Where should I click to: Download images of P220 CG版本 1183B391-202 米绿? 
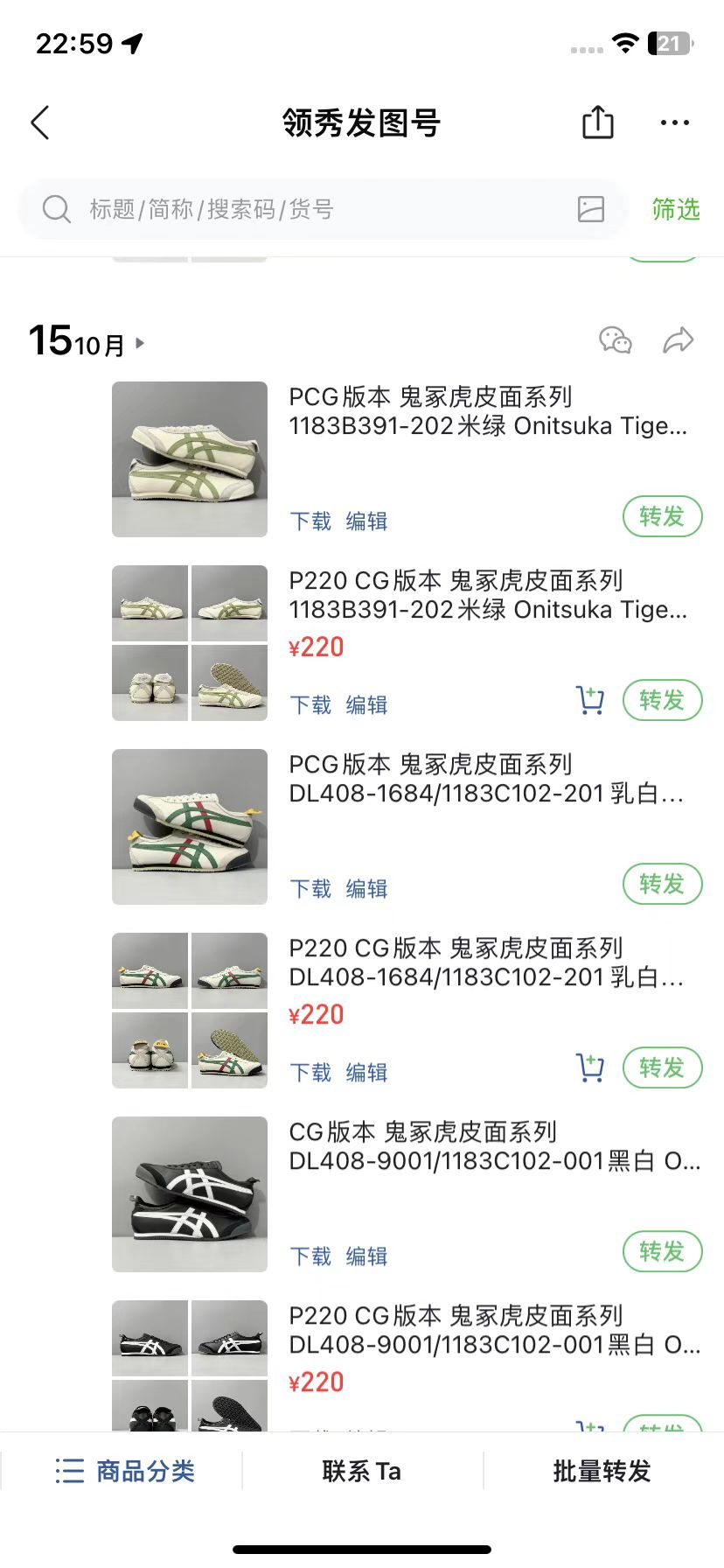pos(311,705)
